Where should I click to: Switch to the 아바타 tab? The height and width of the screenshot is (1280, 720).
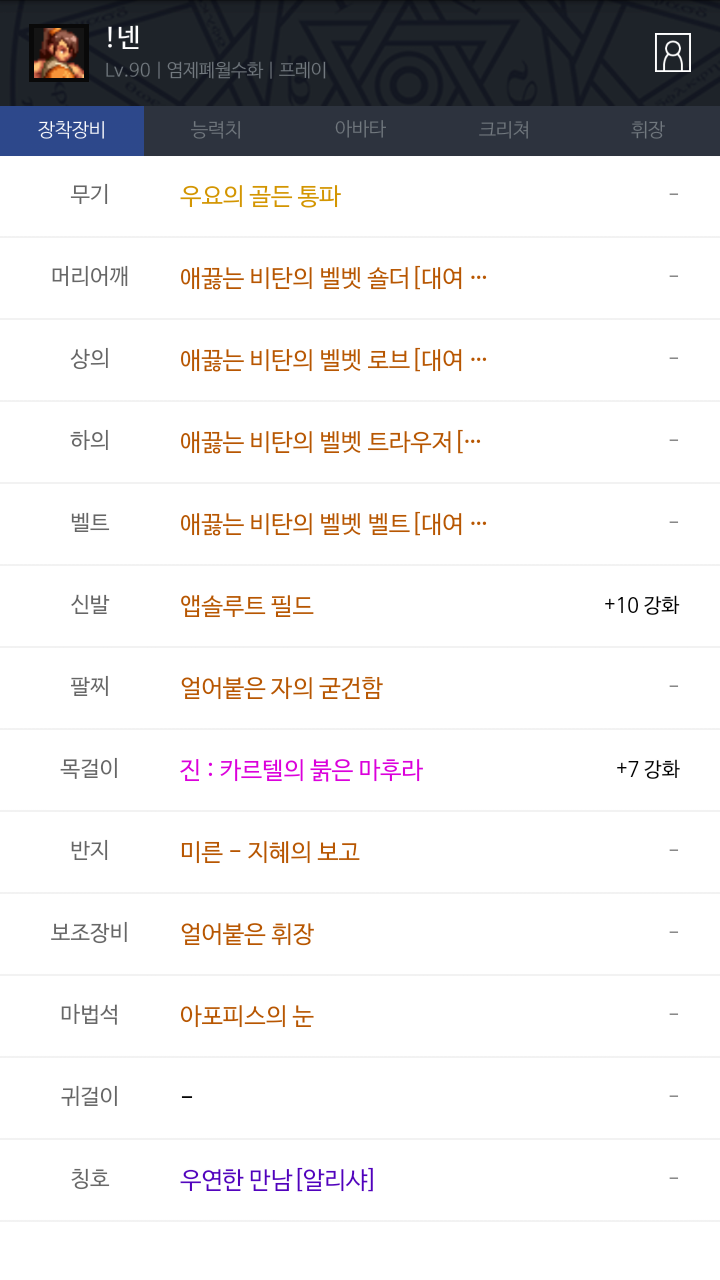(360, 130)
